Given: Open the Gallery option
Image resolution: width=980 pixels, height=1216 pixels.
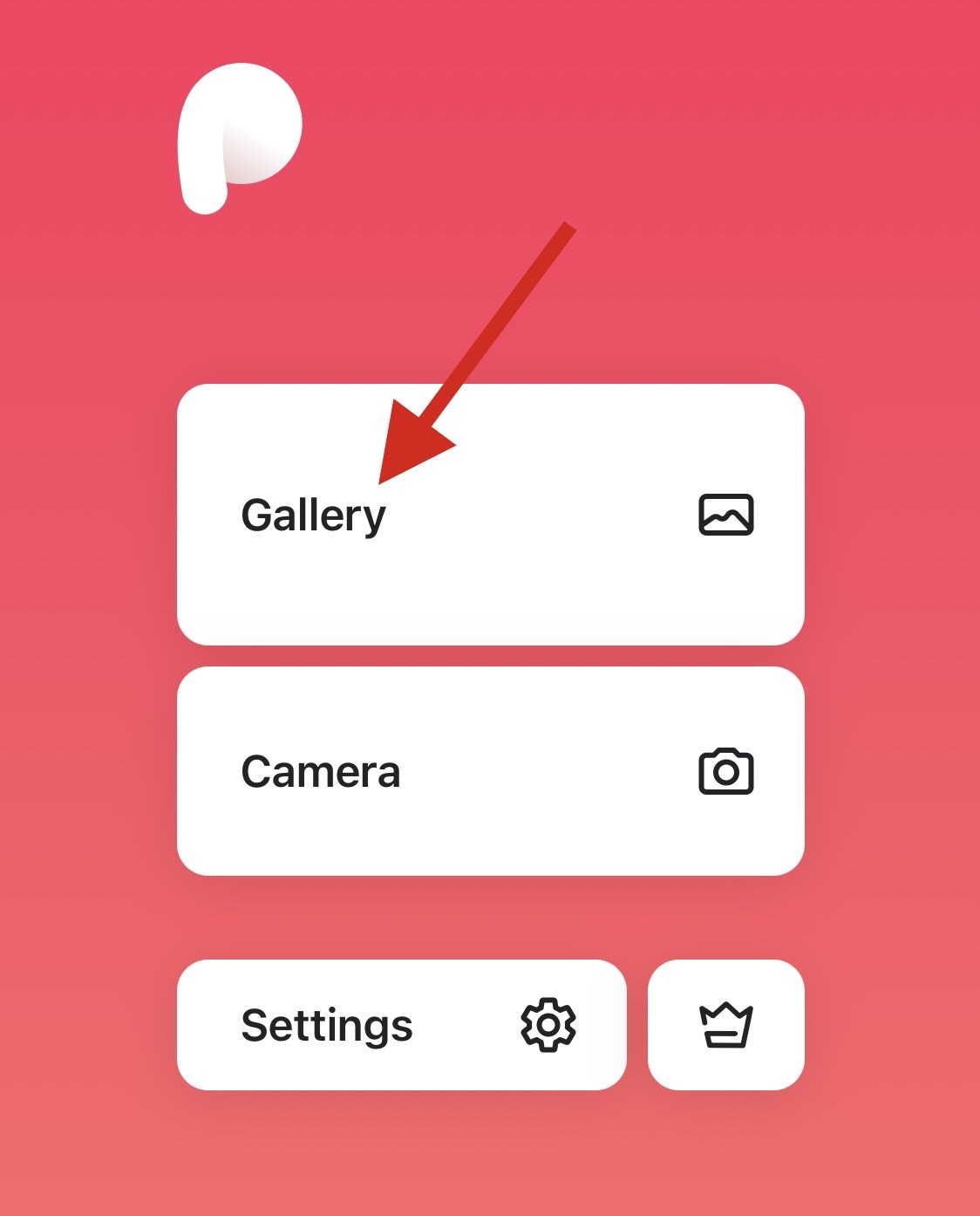Looking at the screenshot, I should pyautogui.click(x=490, y=515).
